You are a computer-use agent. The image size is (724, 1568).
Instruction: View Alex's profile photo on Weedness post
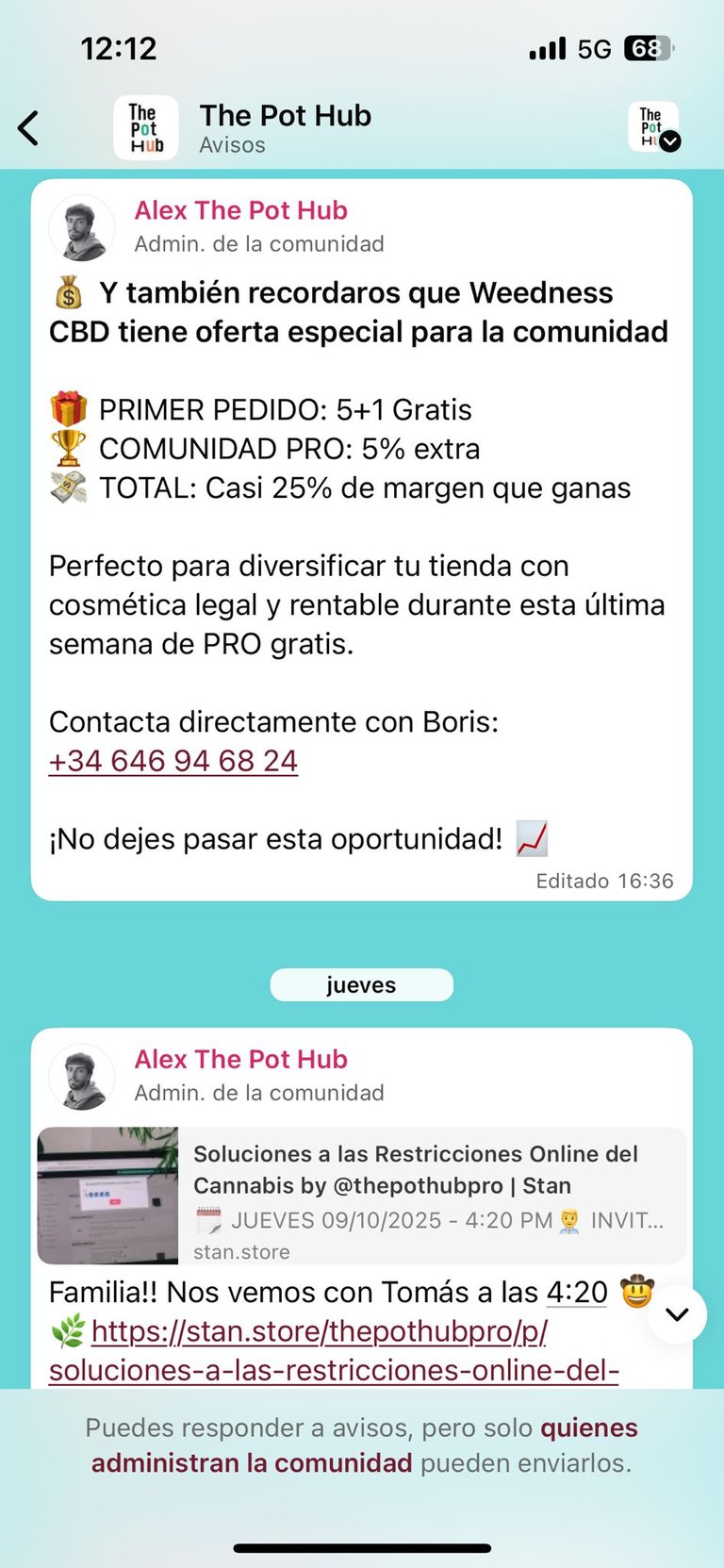(x=82, y=227)
